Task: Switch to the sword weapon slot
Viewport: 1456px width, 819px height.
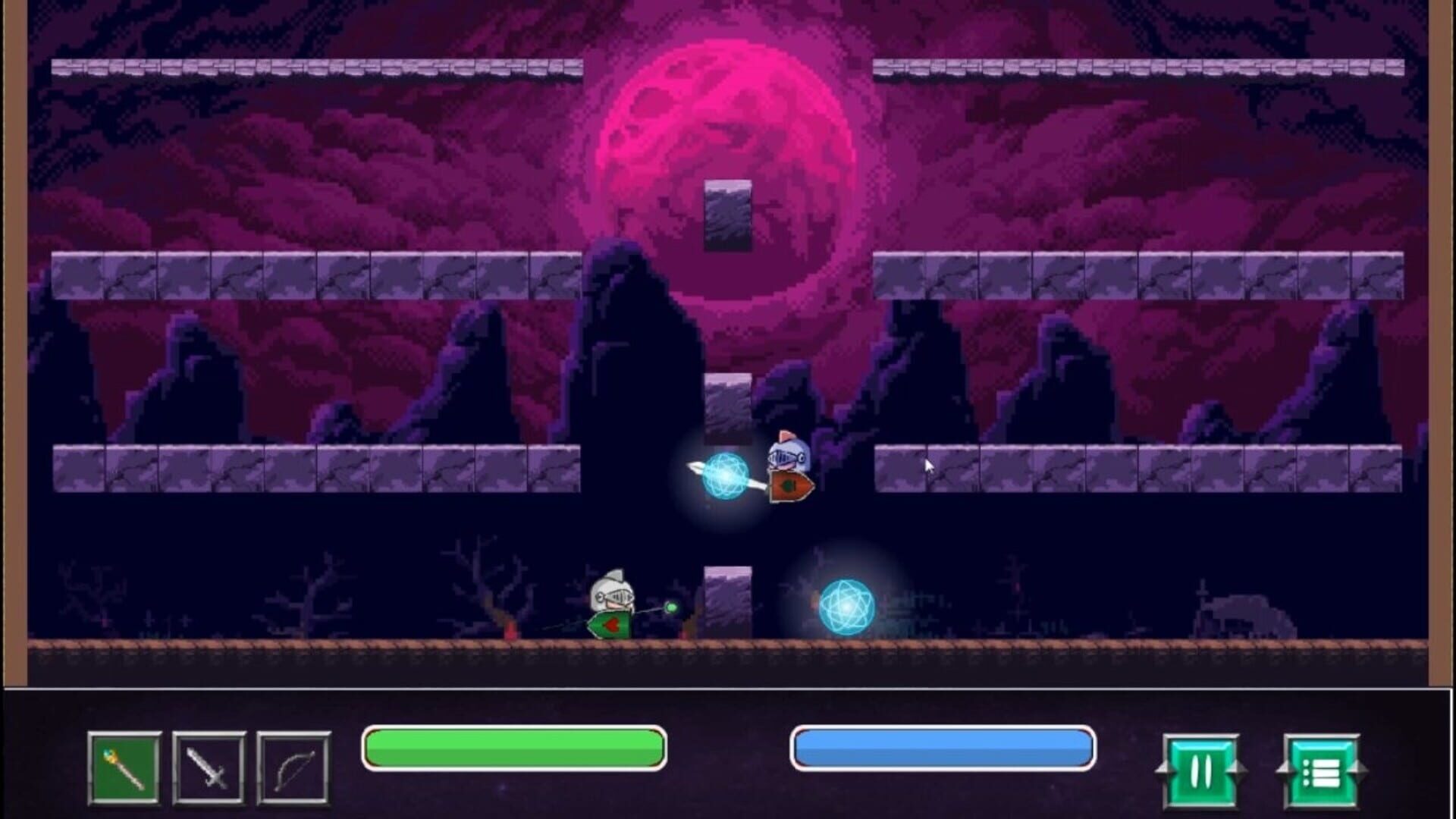Action: 209,767
